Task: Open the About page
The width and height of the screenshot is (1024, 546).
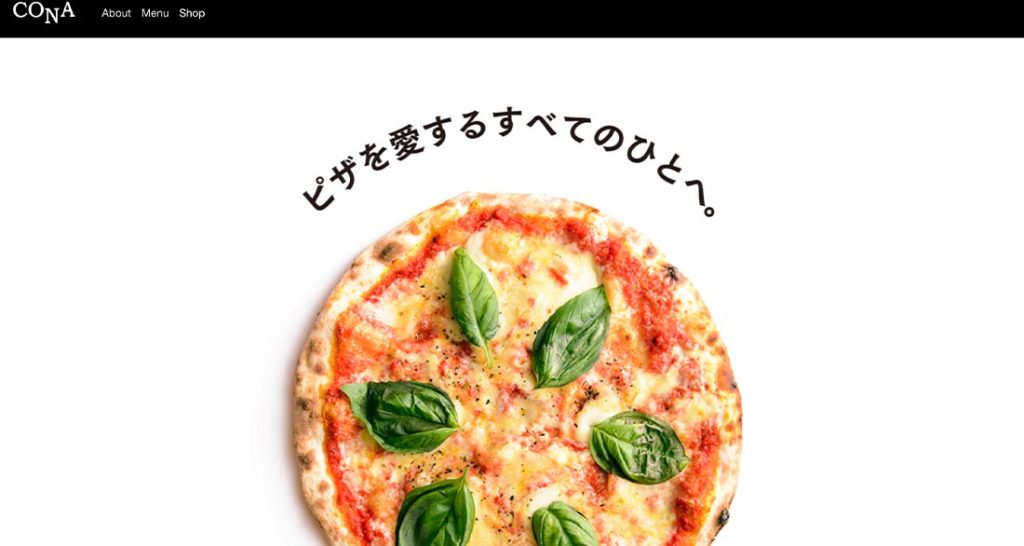Action: [116, 13]
